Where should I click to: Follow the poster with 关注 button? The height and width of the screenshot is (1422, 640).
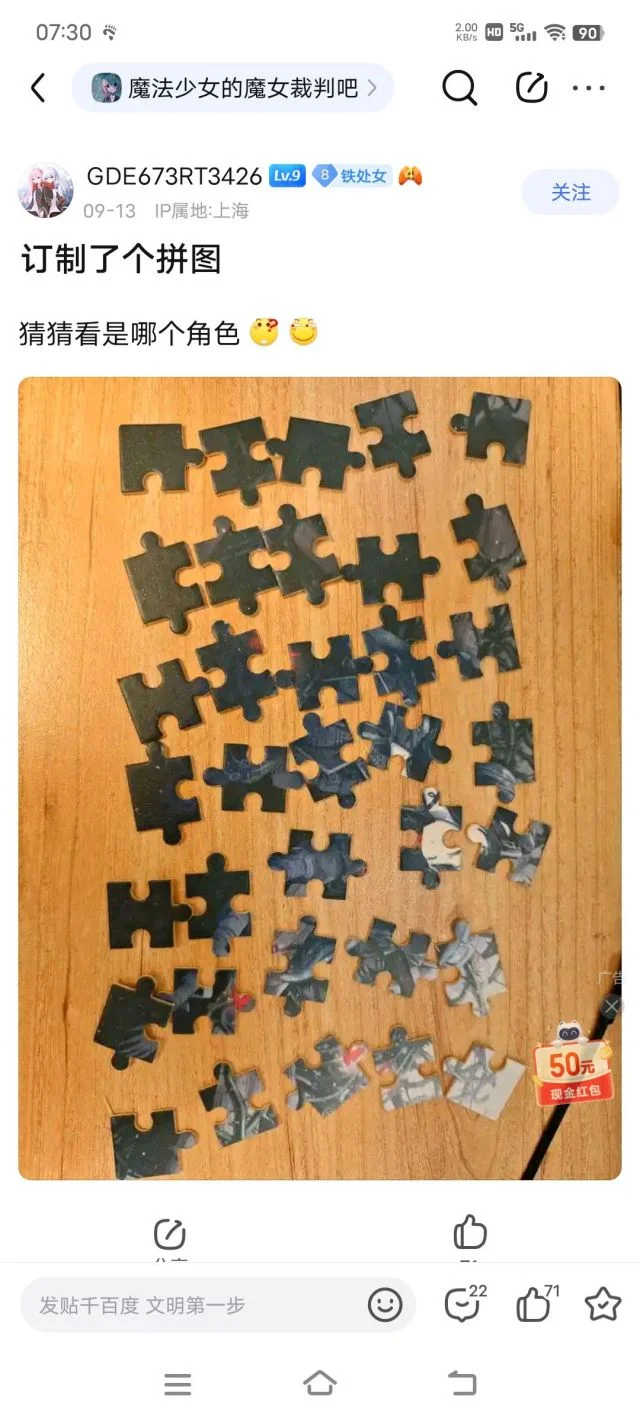[571, 192]
